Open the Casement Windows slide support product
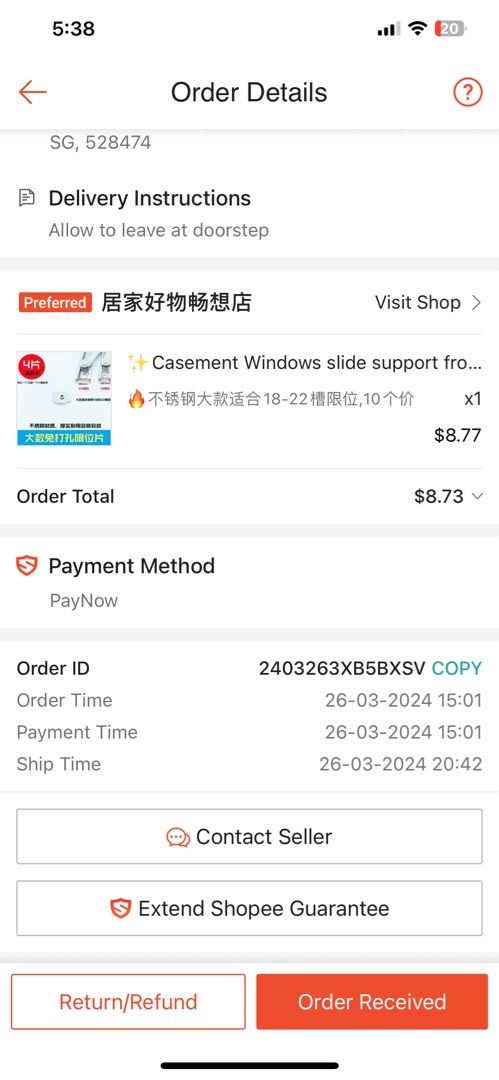Viewport: 499px width, 1080px height. [250, 399]
